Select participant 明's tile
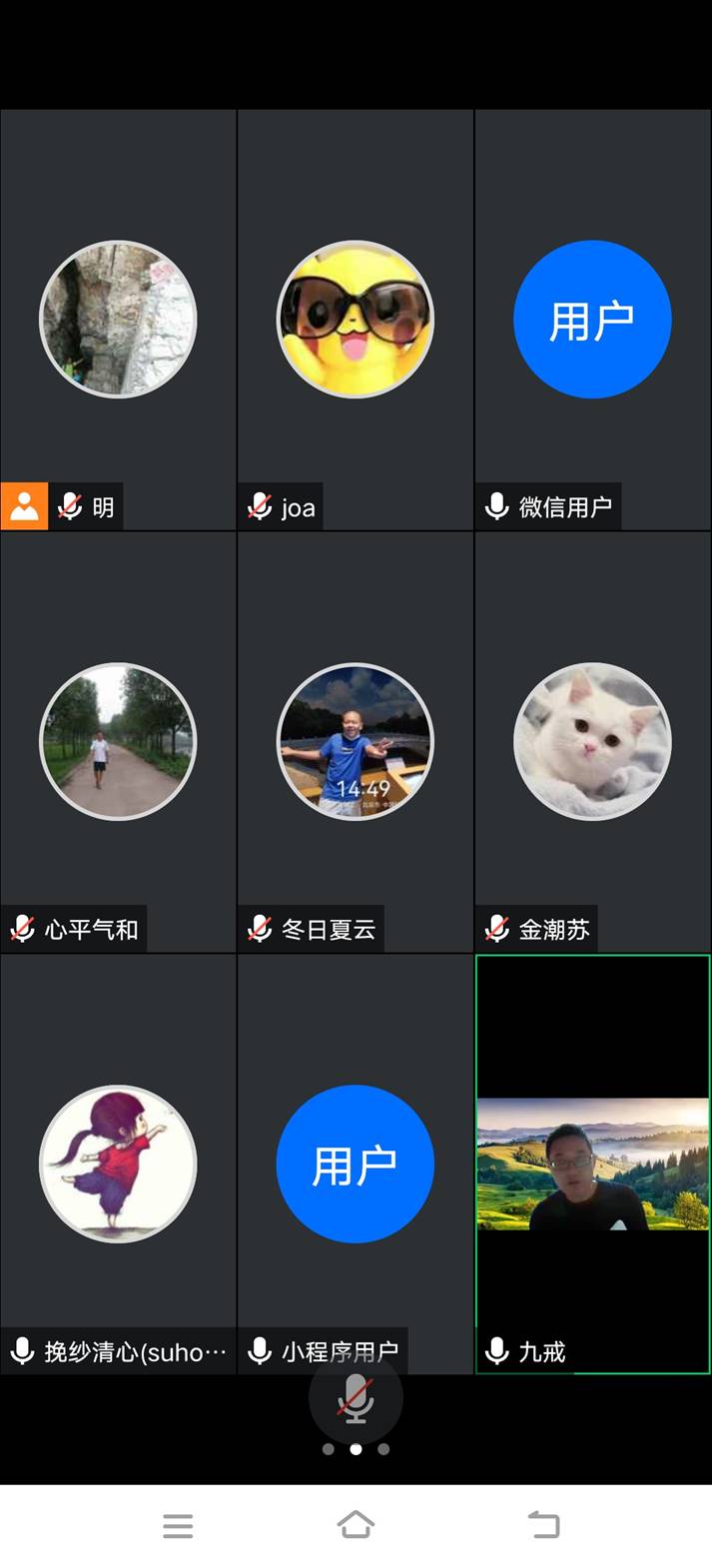Screen dimensions: 712x1568 coord(118,320)
